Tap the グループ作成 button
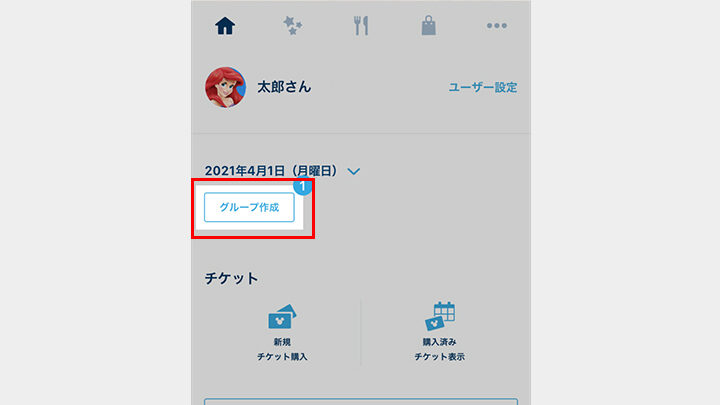Viewport: 720px width, 405px height. 250,207
